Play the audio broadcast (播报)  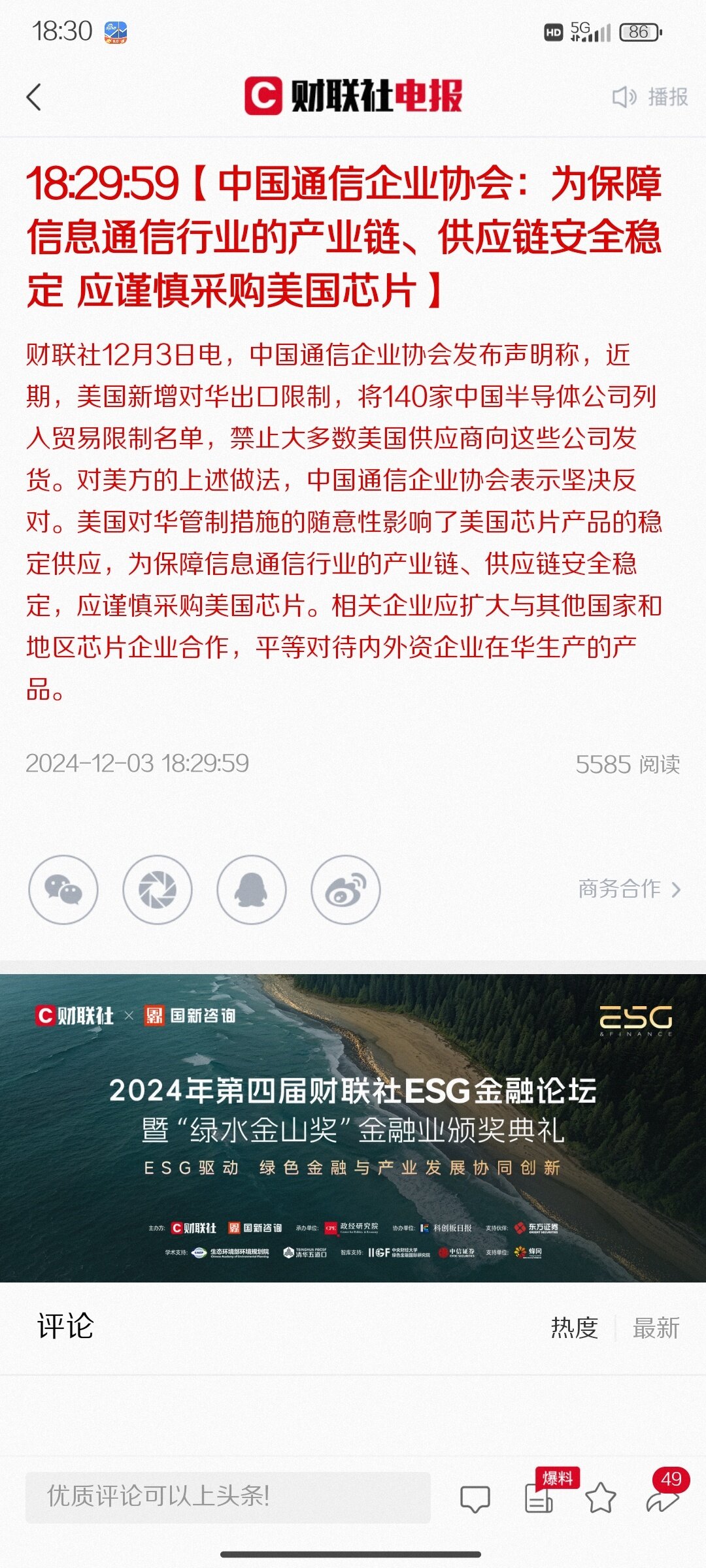tap(650, 97)
